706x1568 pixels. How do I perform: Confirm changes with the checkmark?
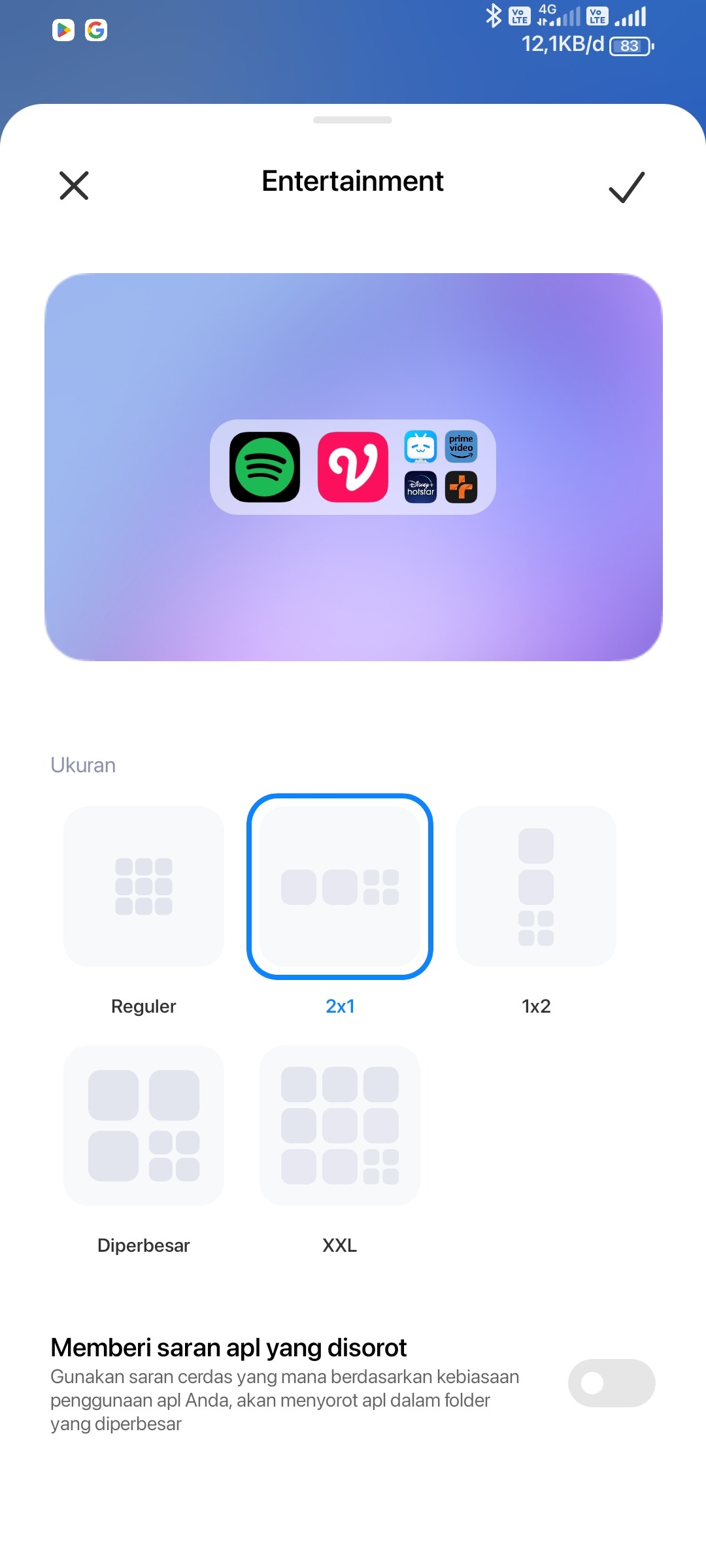[x=626, y=187]
